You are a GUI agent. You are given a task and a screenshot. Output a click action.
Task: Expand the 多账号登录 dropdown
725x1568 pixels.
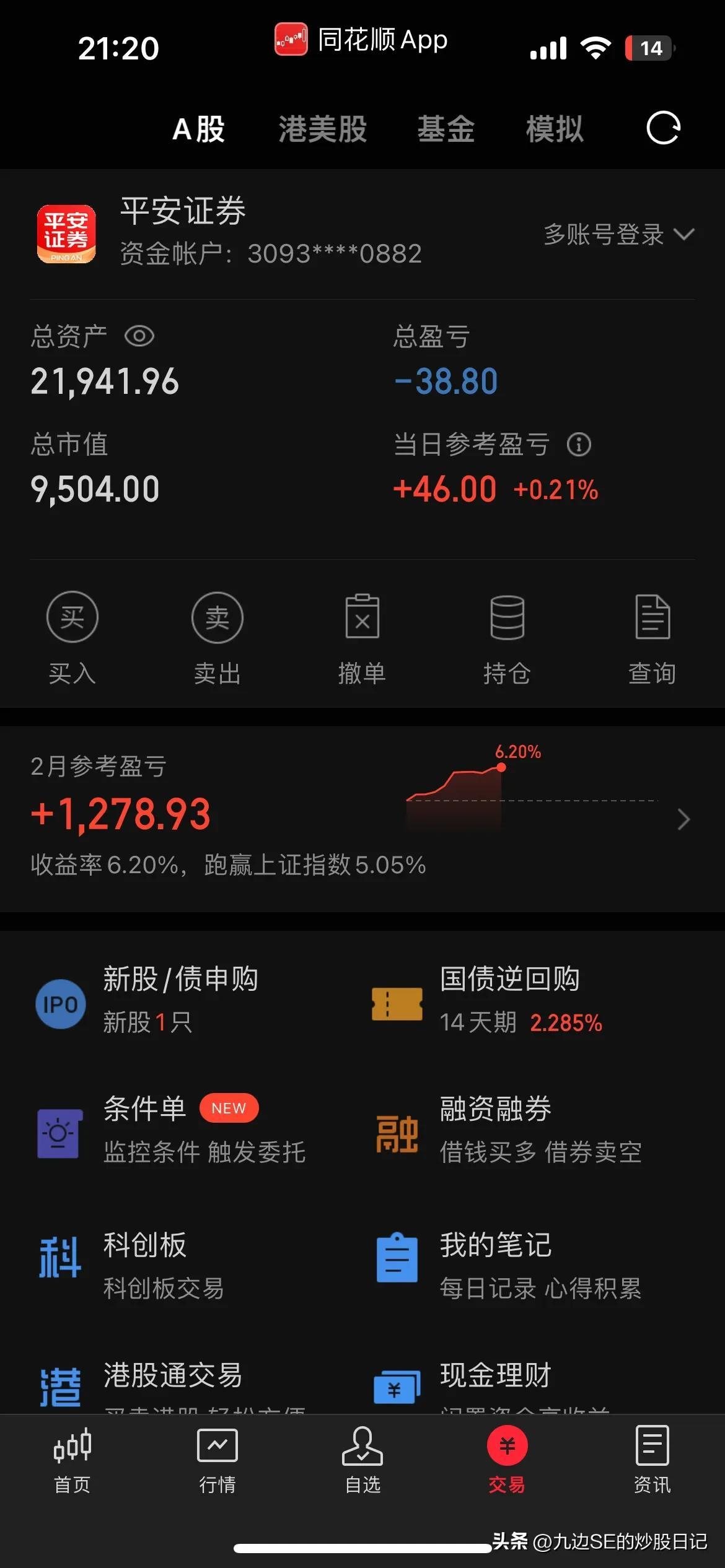(618, 235)
